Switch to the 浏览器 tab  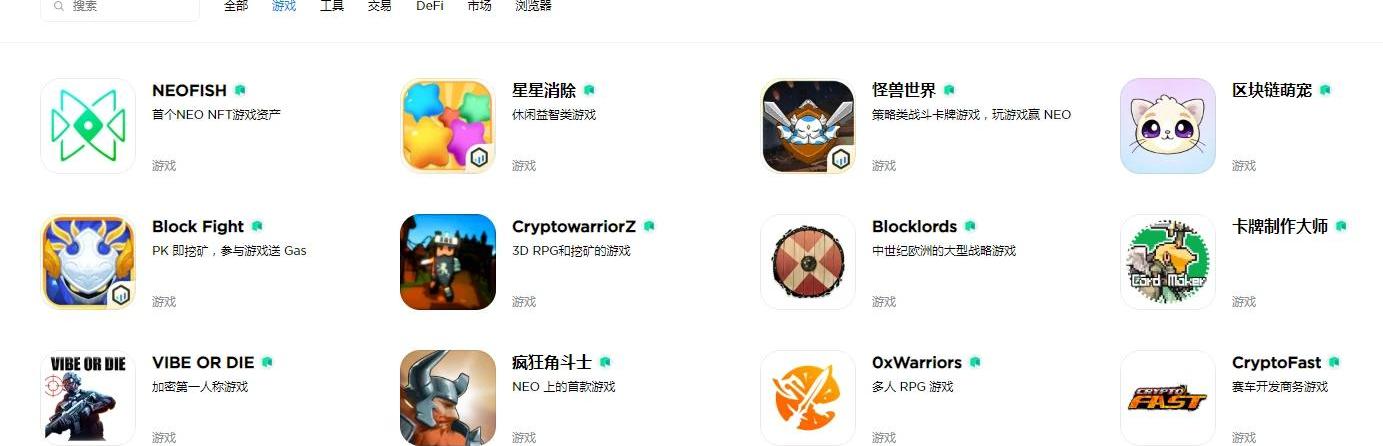click(533, 6)
